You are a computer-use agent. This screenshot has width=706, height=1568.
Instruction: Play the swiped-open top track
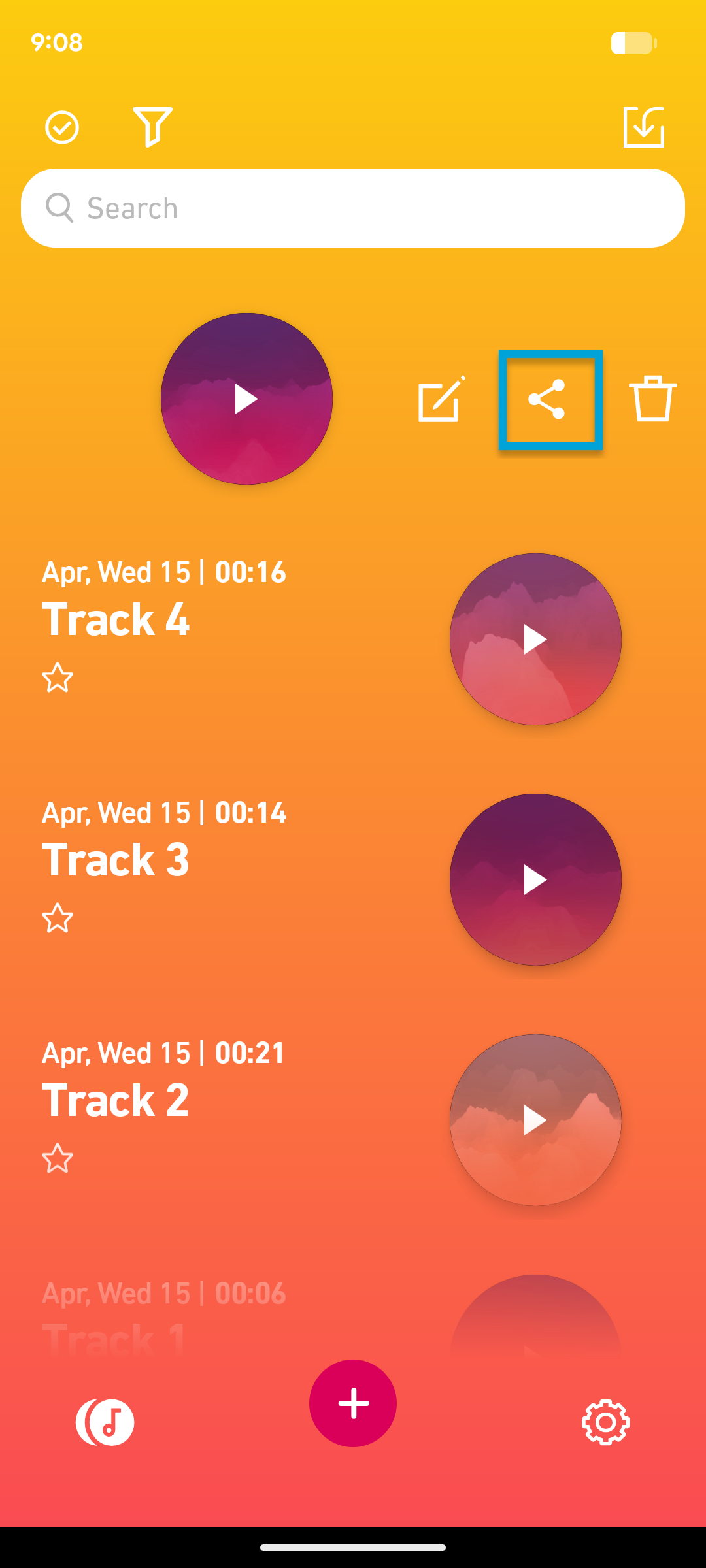coord(246,399)
